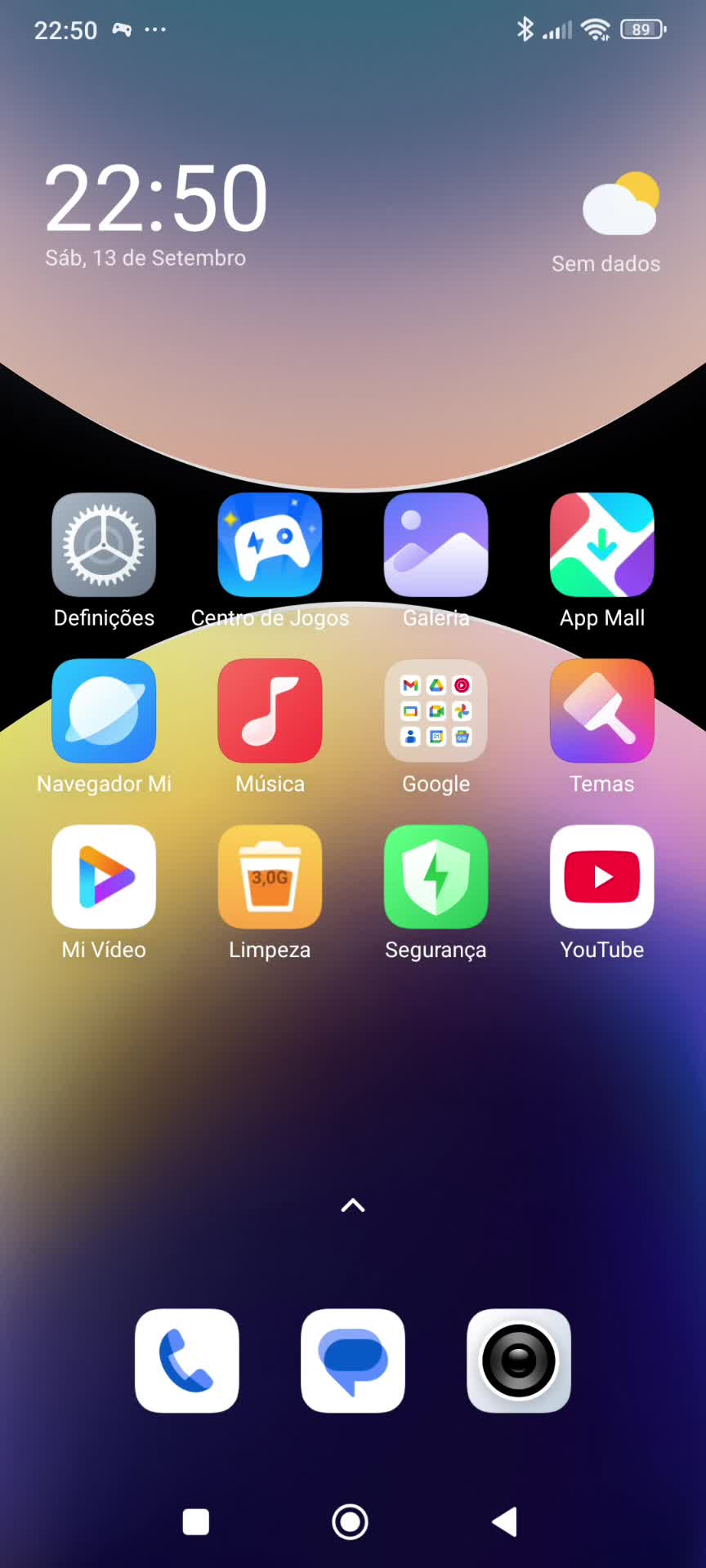Expand the app drawer arrow
Viewport: 706px width, 1568px height.
coord(353,1205)
